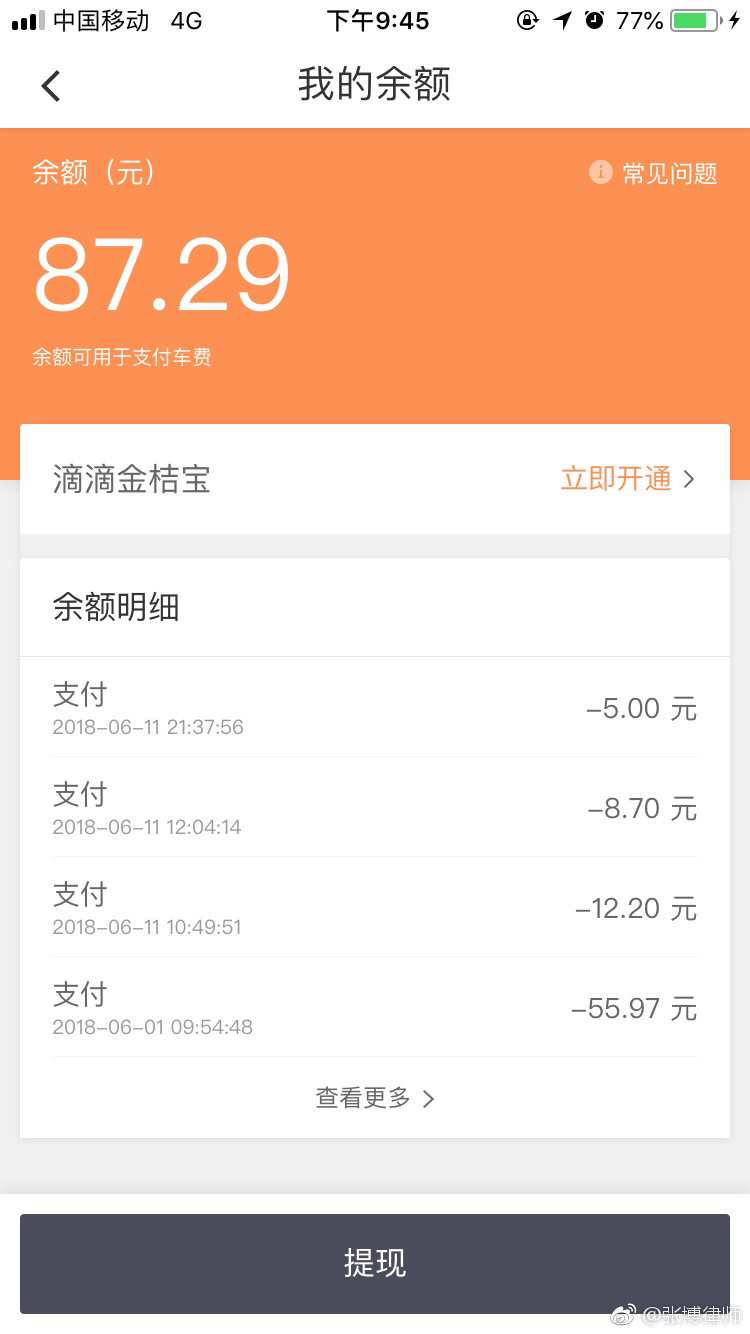Image resolution: width=750 pixels, height=1334 pixels.
Task: Open 常见问题 help link
Action: 654,173
